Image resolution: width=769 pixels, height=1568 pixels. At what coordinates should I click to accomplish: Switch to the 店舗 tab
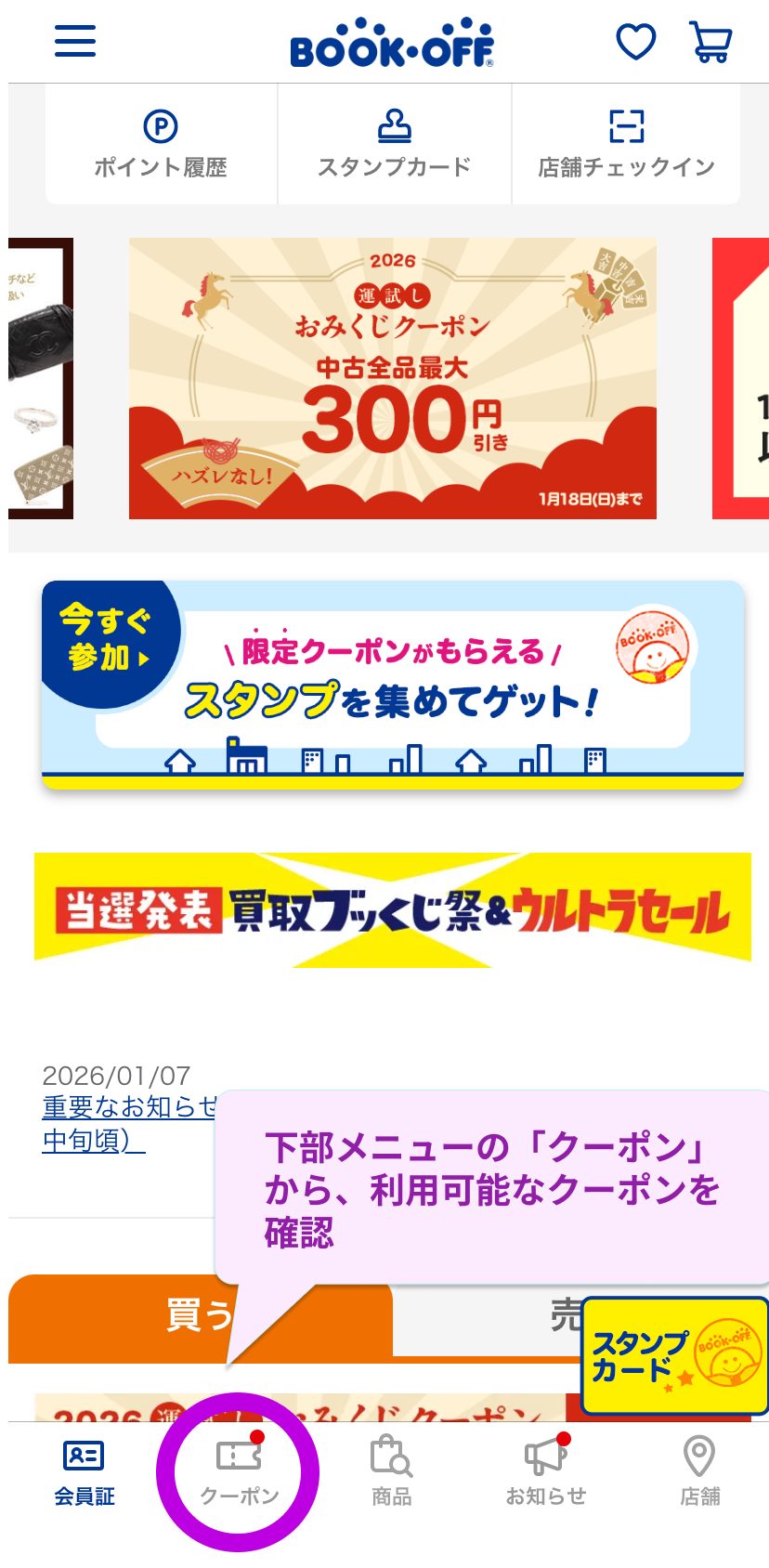[699, 1471]
